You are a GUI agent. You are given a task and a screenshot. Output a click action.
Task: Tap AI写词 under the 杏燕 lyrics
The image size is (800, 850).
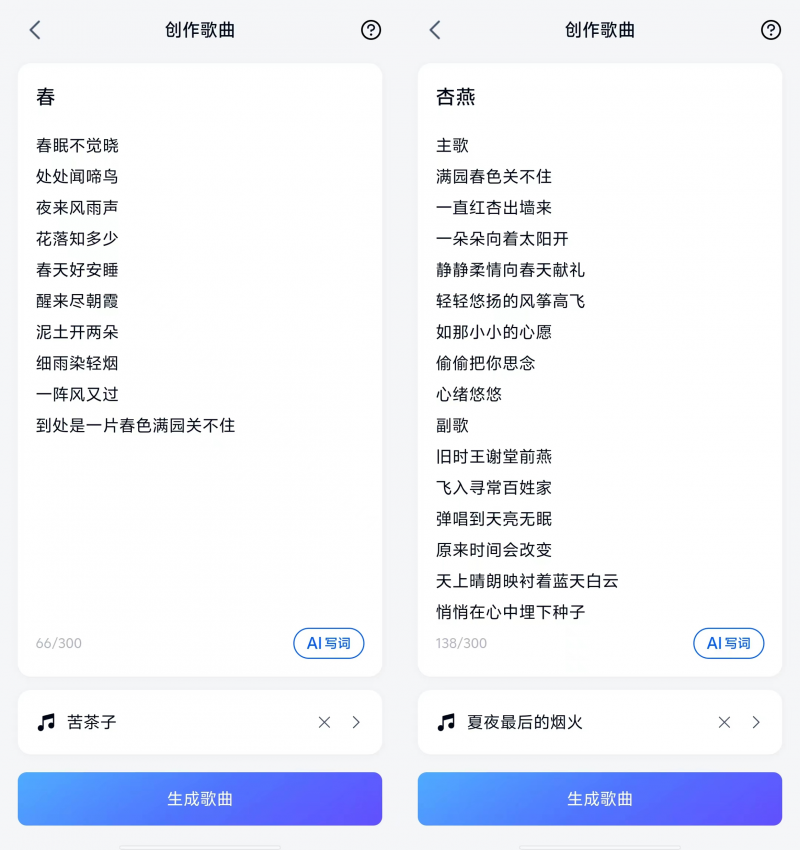(x=729, y=643)
